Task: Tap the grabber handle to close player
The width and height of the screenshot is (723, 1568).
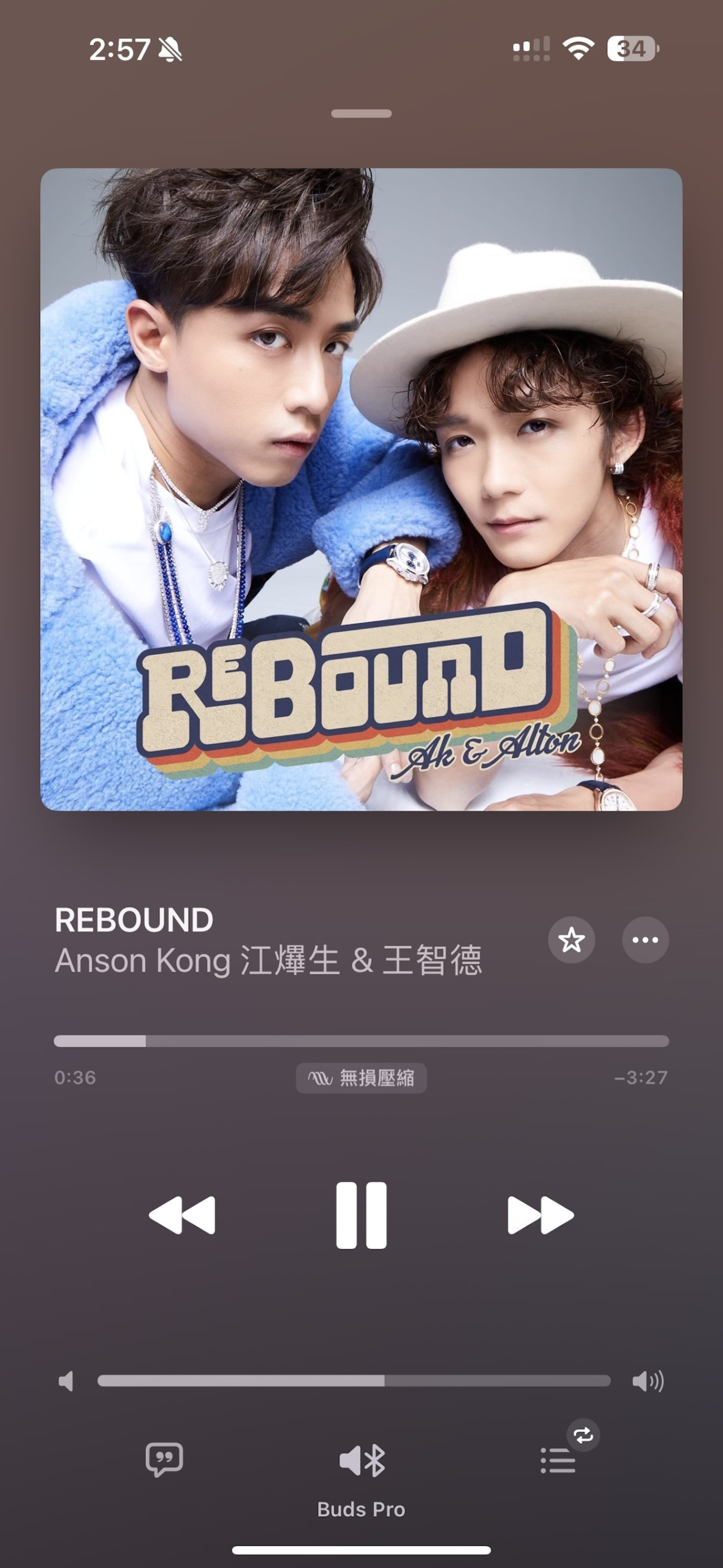Action: (361, 114)
